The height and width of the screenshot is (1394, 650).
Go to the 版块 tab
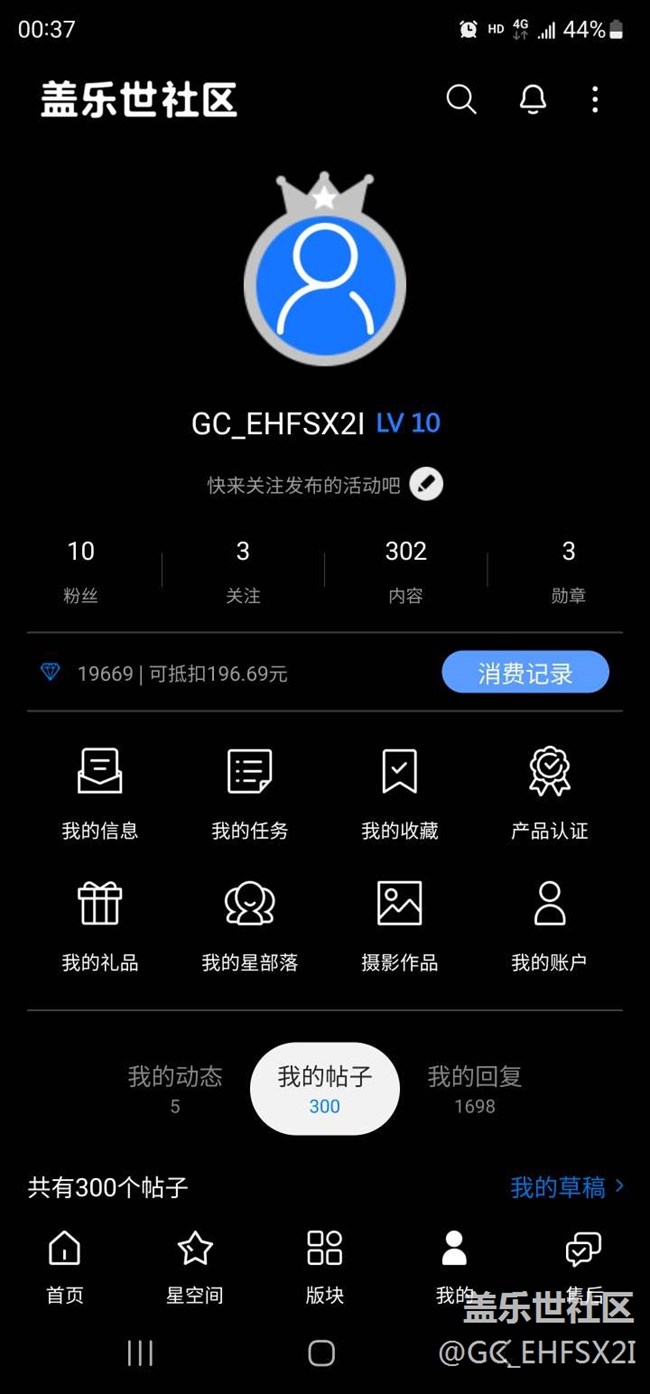325,1267
